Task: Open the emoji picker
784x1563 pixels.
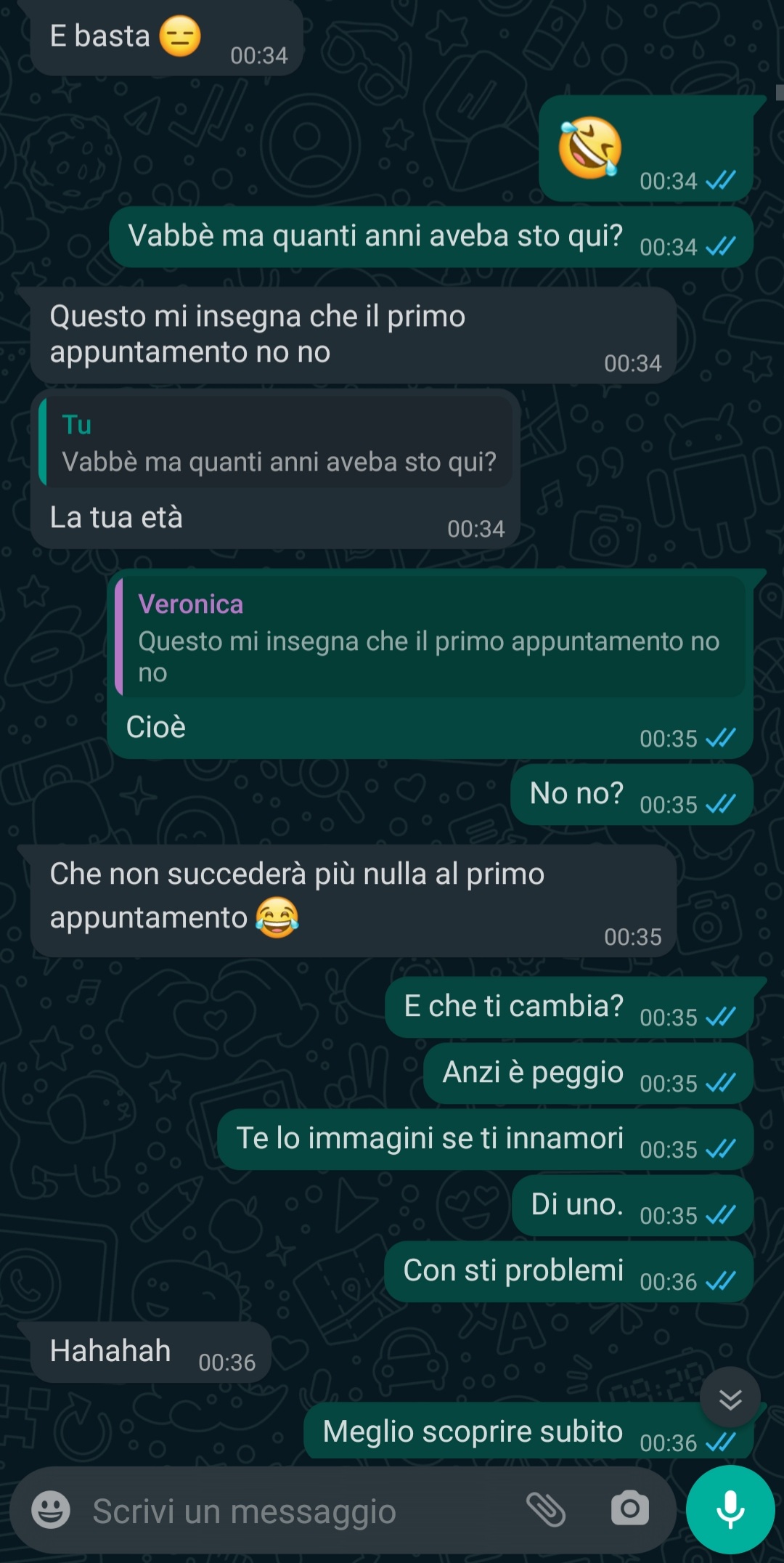Action: pyautogui.click(x=51, y=1511)
